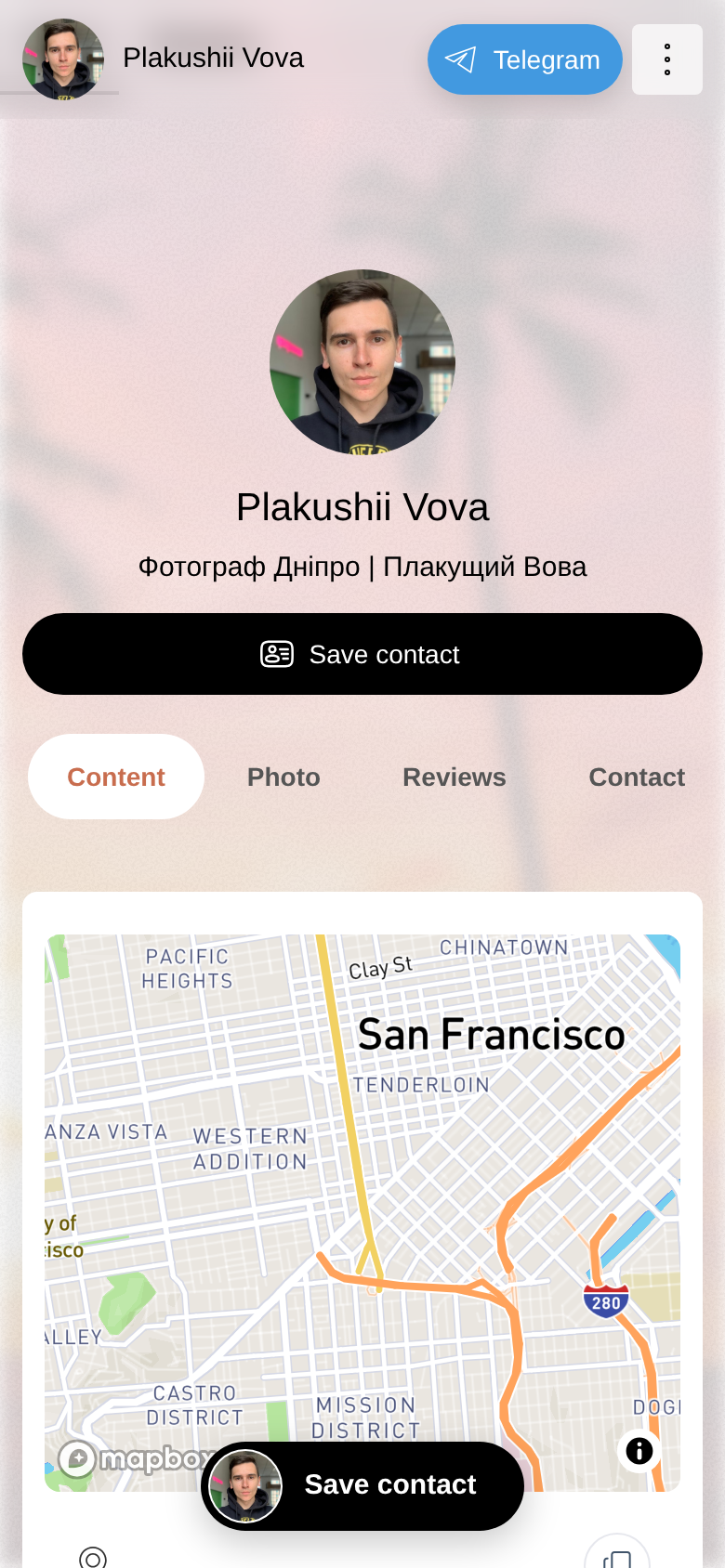Screen dimensions: 725x1568
Task: Tap the floating Save contact pill with avatar
Action: [362, 1486]
